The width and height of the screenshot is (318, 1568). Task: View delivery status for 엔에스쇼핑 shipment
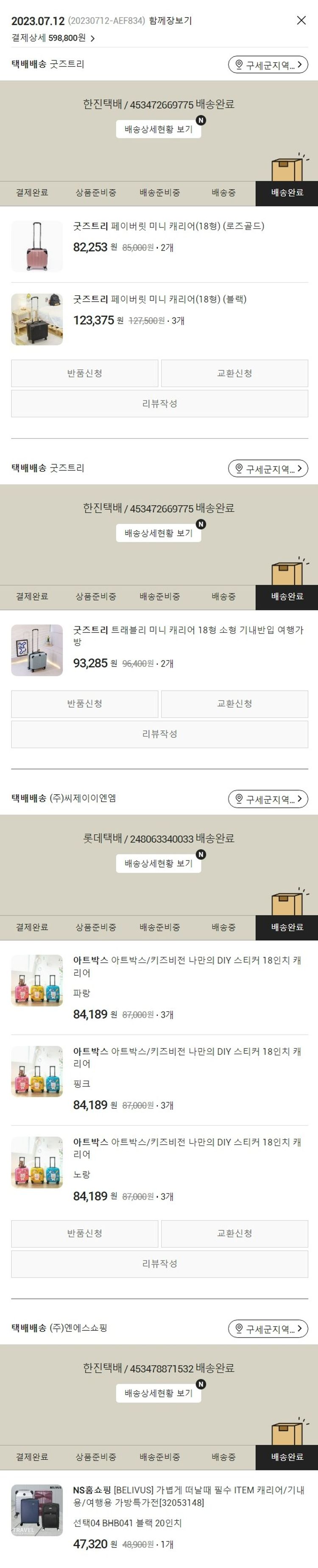point(158,1392)
